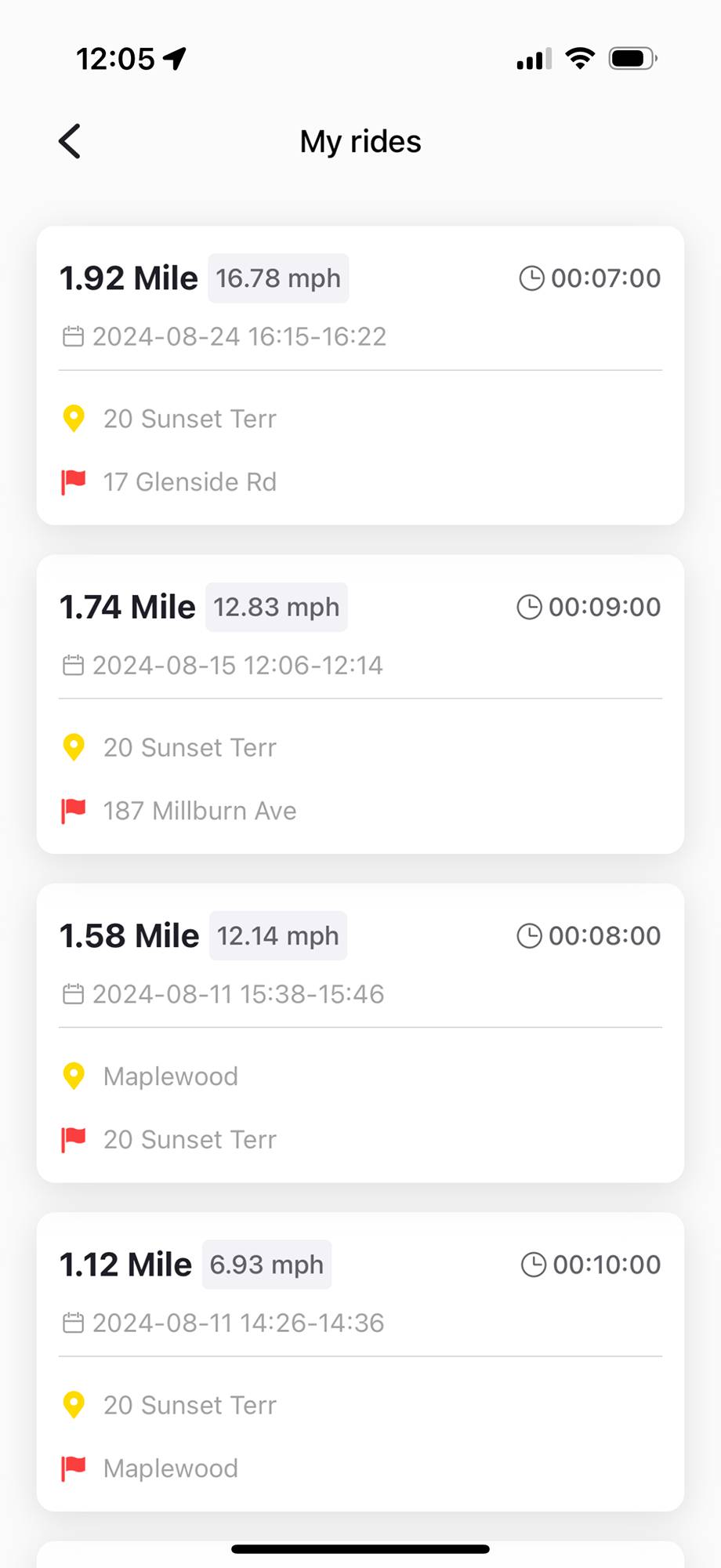Go back from My rides

pyautogui.click(x=70, y=142)
